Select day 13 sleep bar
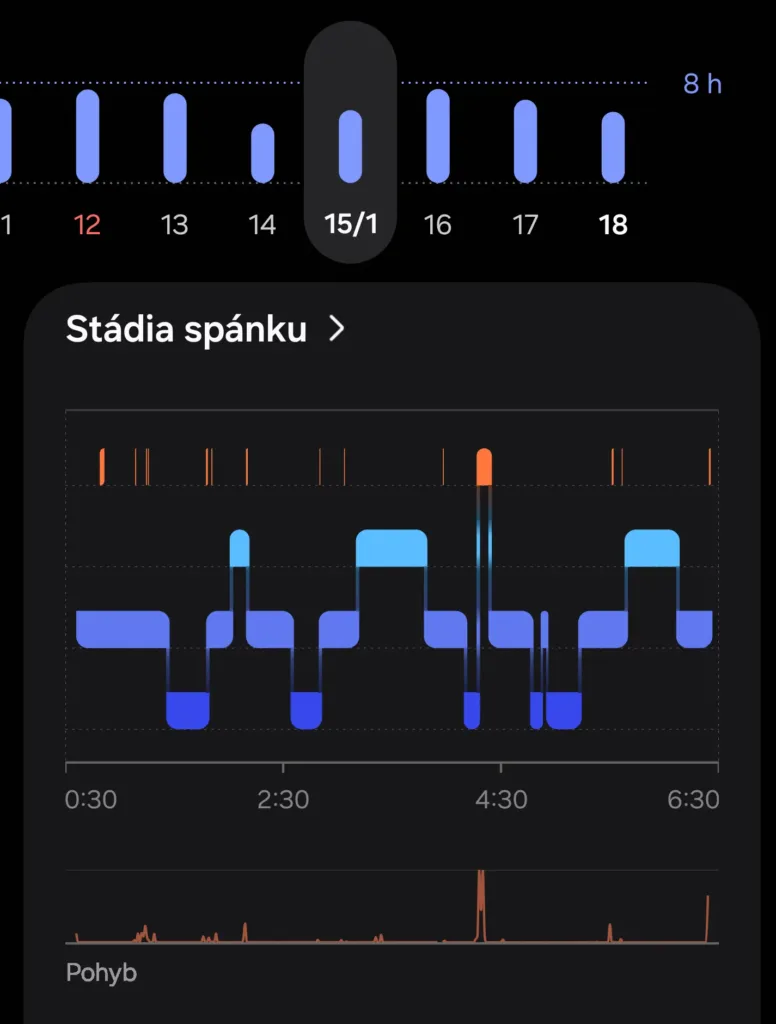The width and height of the screenshot is (776, 1024). click(175, 138)
